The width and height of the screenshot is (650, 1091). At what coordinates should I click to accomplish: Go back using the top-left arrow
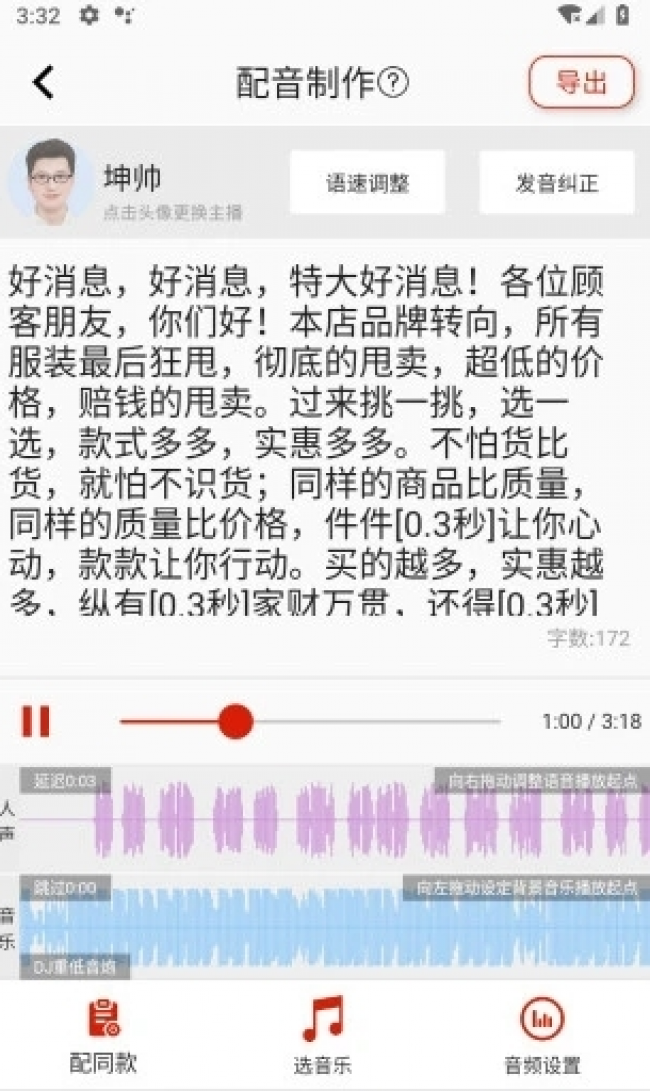coord(43,82)
